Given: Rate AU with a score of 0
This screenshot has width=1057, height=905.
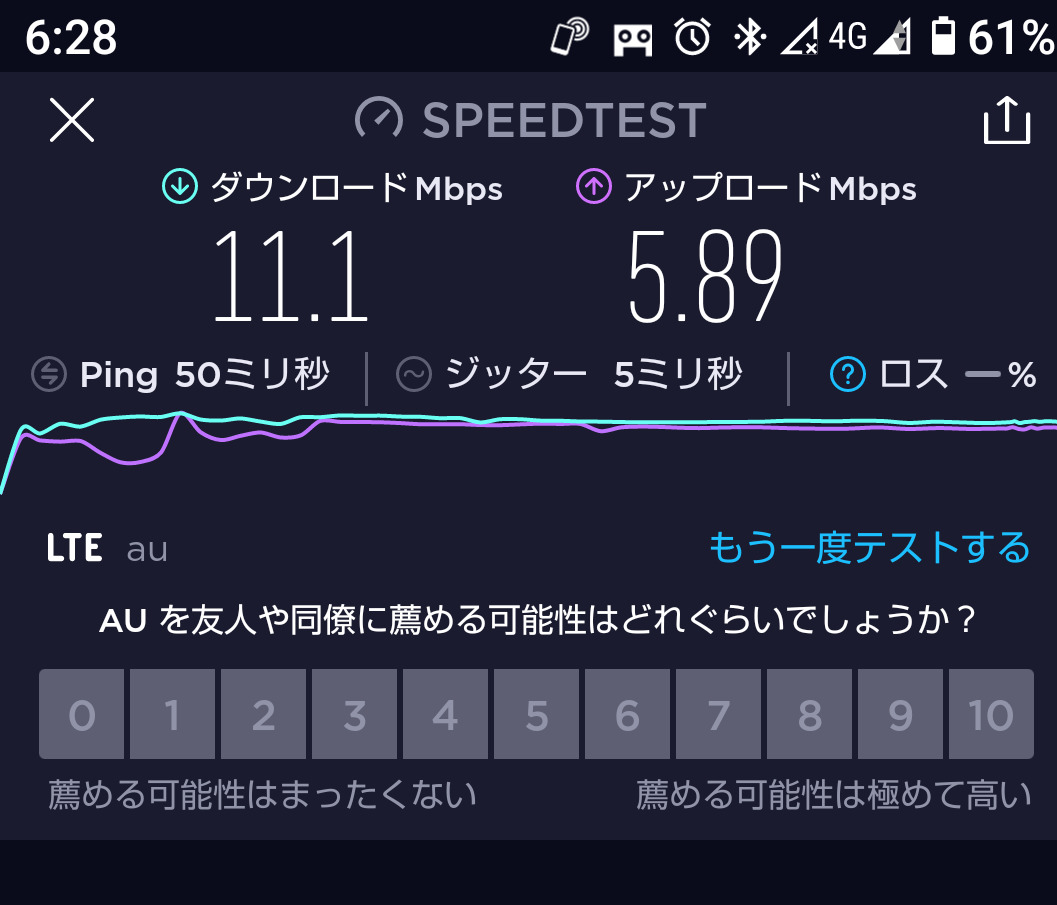Looking at the screenshot, I should (82, 714).
